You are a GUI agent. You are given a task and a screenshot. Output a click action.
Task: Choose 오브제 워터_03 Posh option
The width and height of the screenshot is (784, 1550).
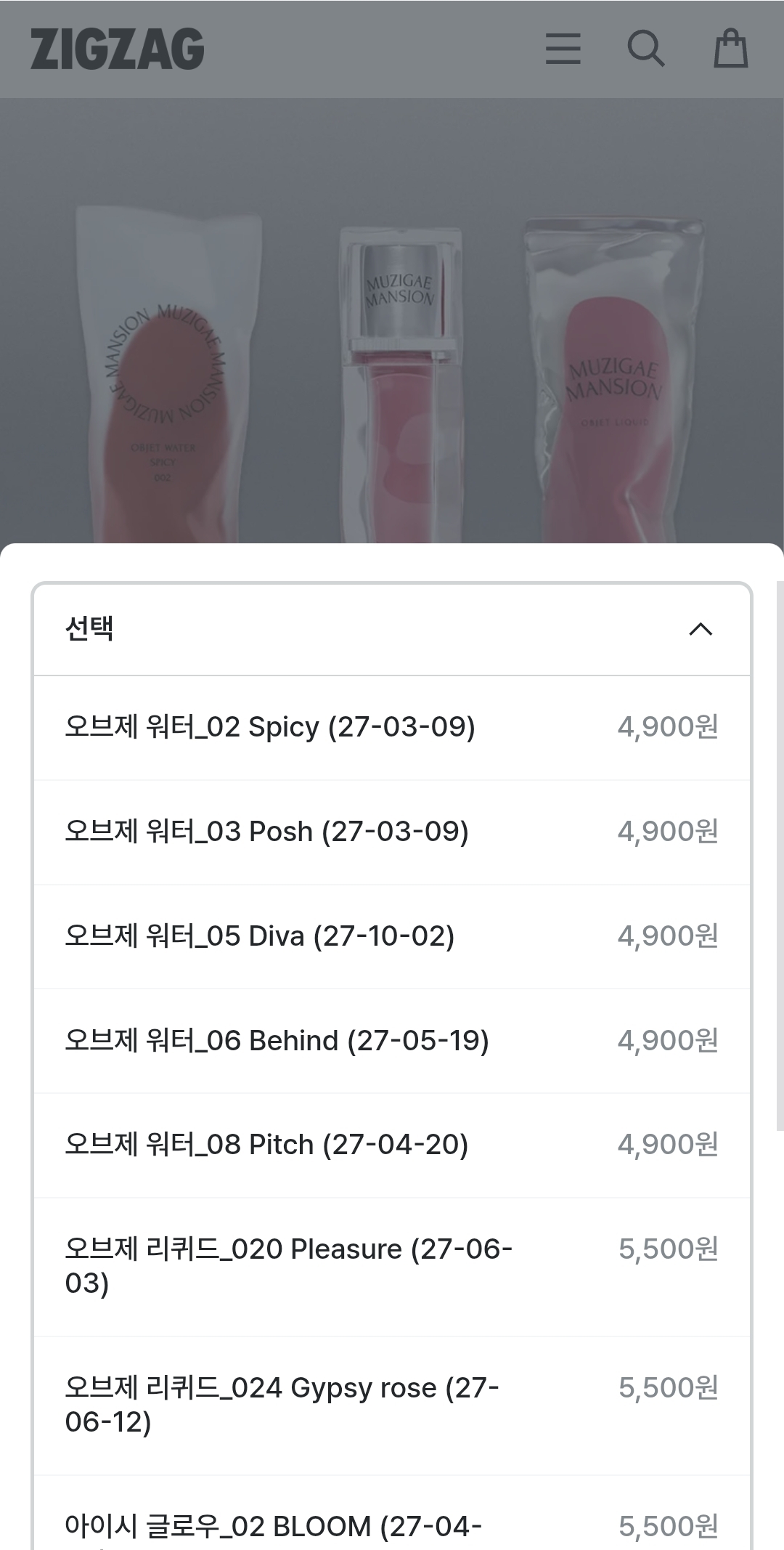[392, 832]
